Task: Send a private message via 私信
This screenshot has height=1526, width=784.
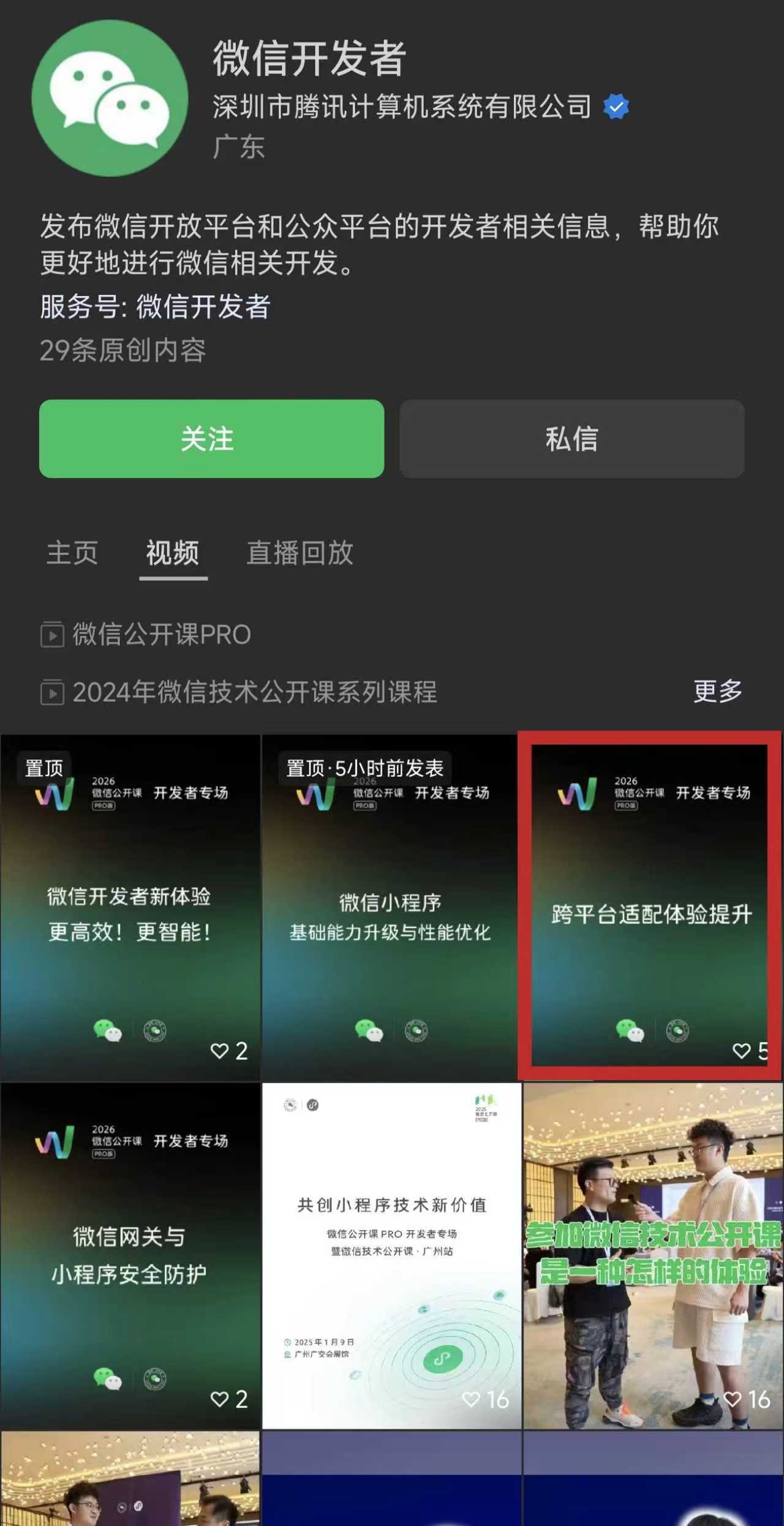Action: click(x=571, y=439)
